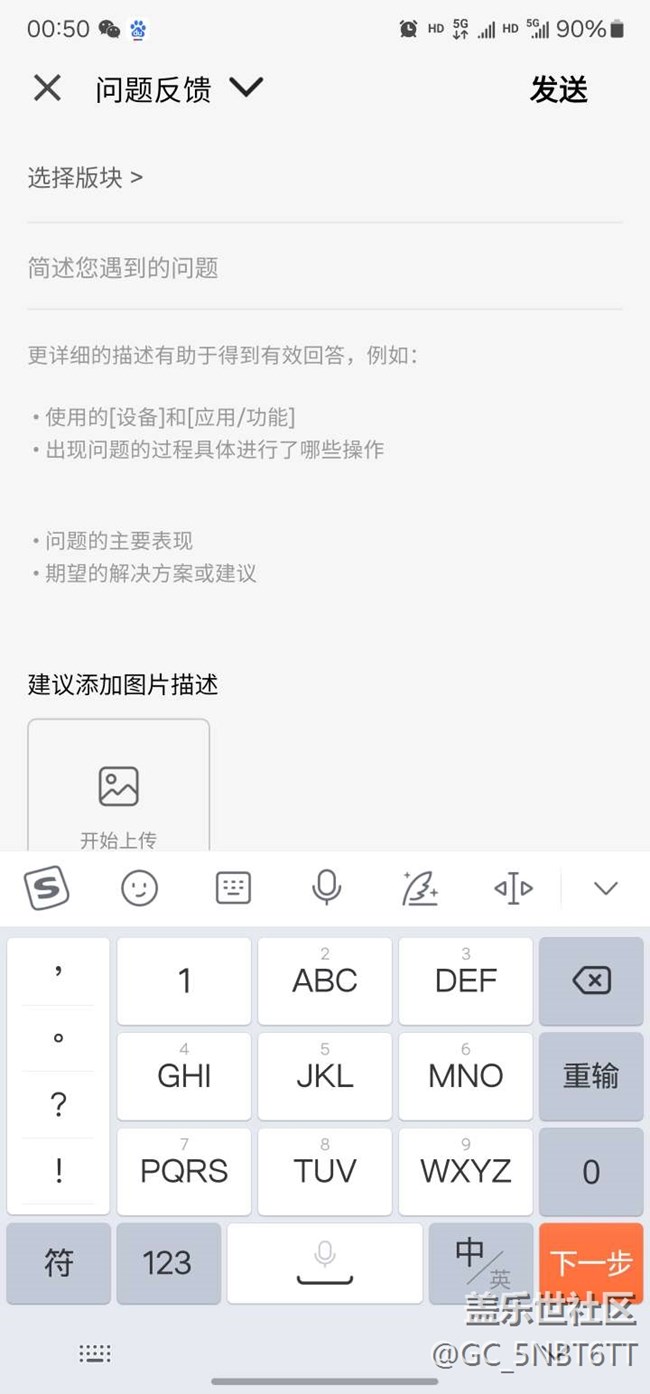
Task: Open the 符 symbols keyboard
Action: pyautogui.click(x=59, y=1263)
